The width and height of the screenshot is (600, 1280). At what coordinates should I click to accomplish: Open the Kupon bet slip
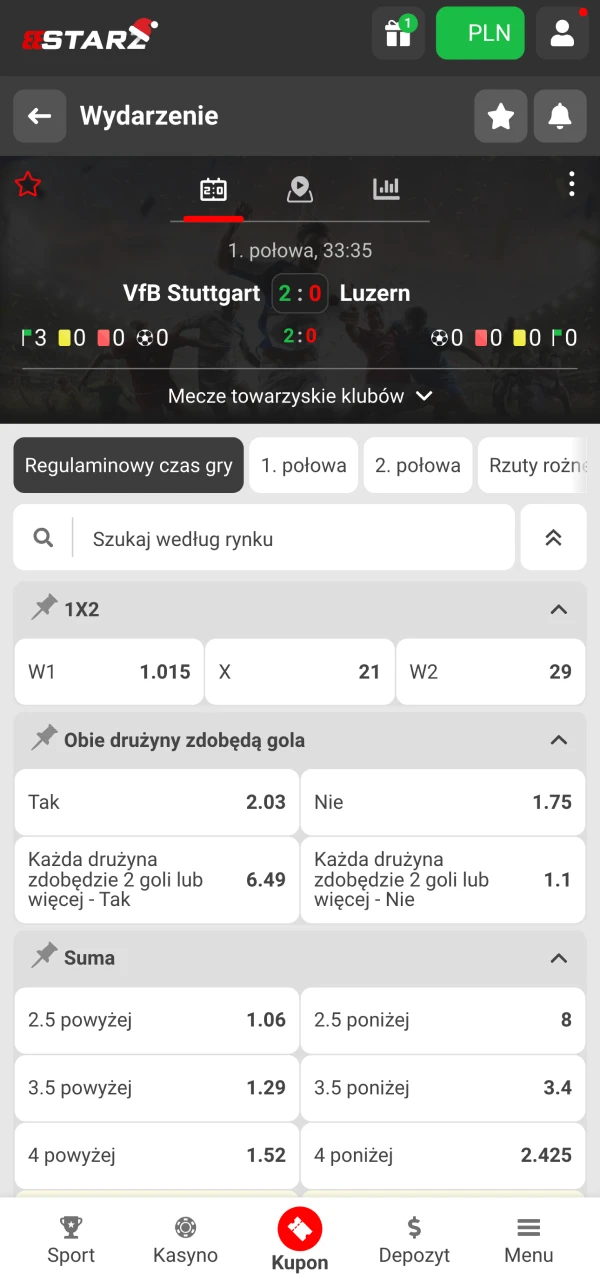300,1238
